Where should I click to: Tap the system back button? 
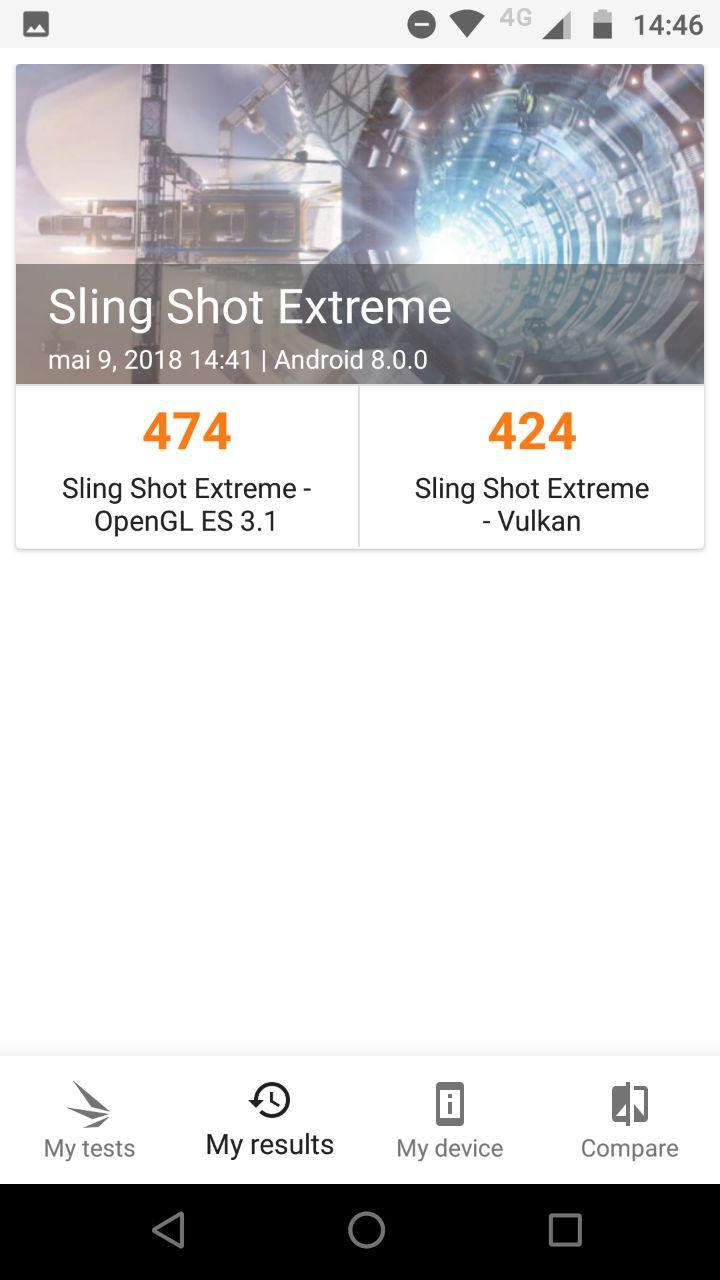coord(168,1230)
